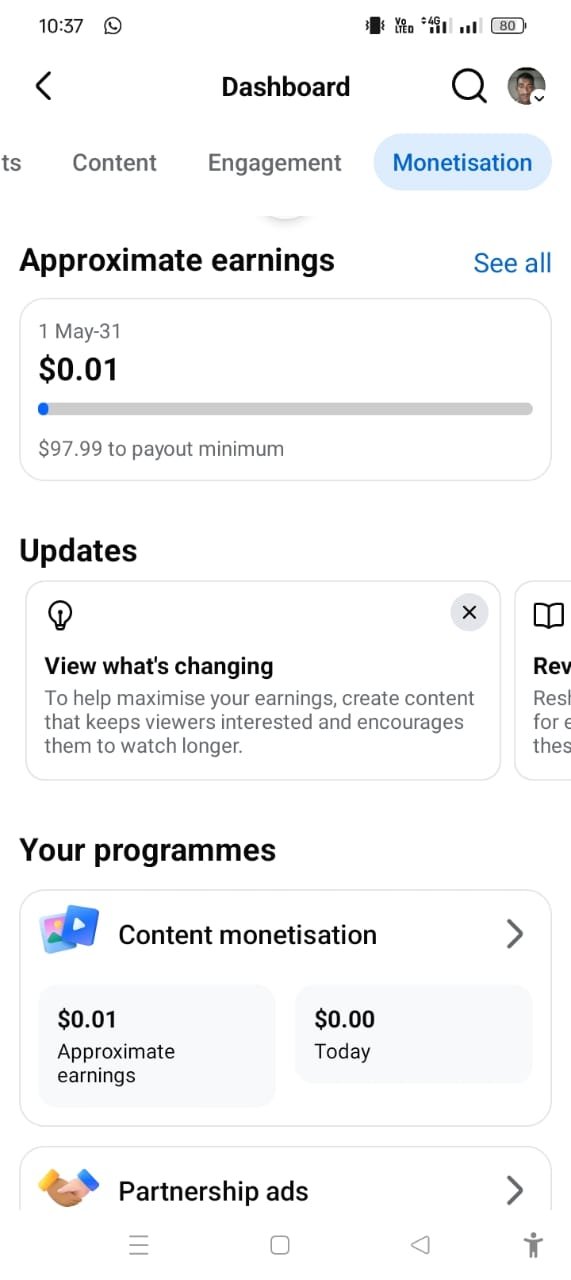Dismiss the View what's changing update
Viewport: 571px width, 1280px height.
point(469,613)
